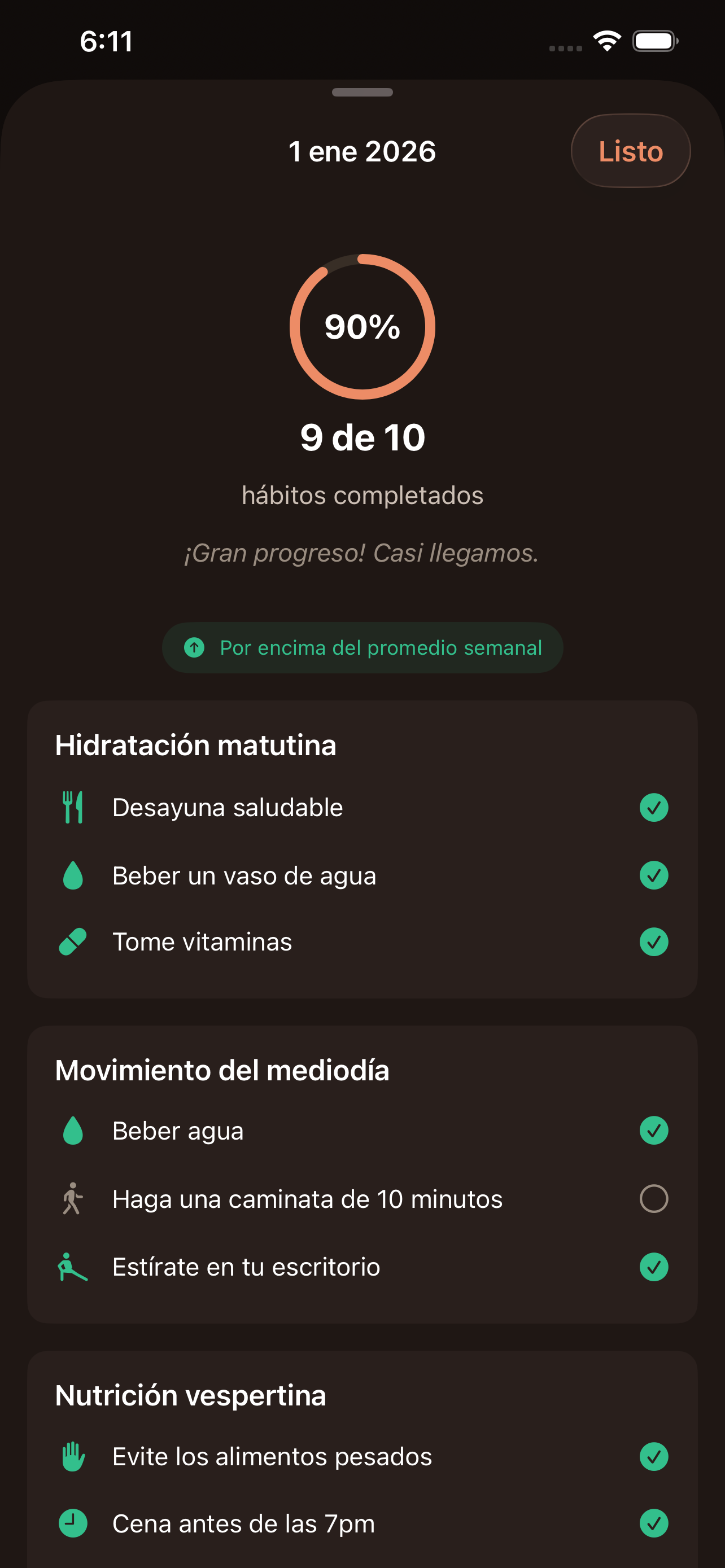
Task: Uncheck Desayuna saludable habit
Action: click(654, 808)
